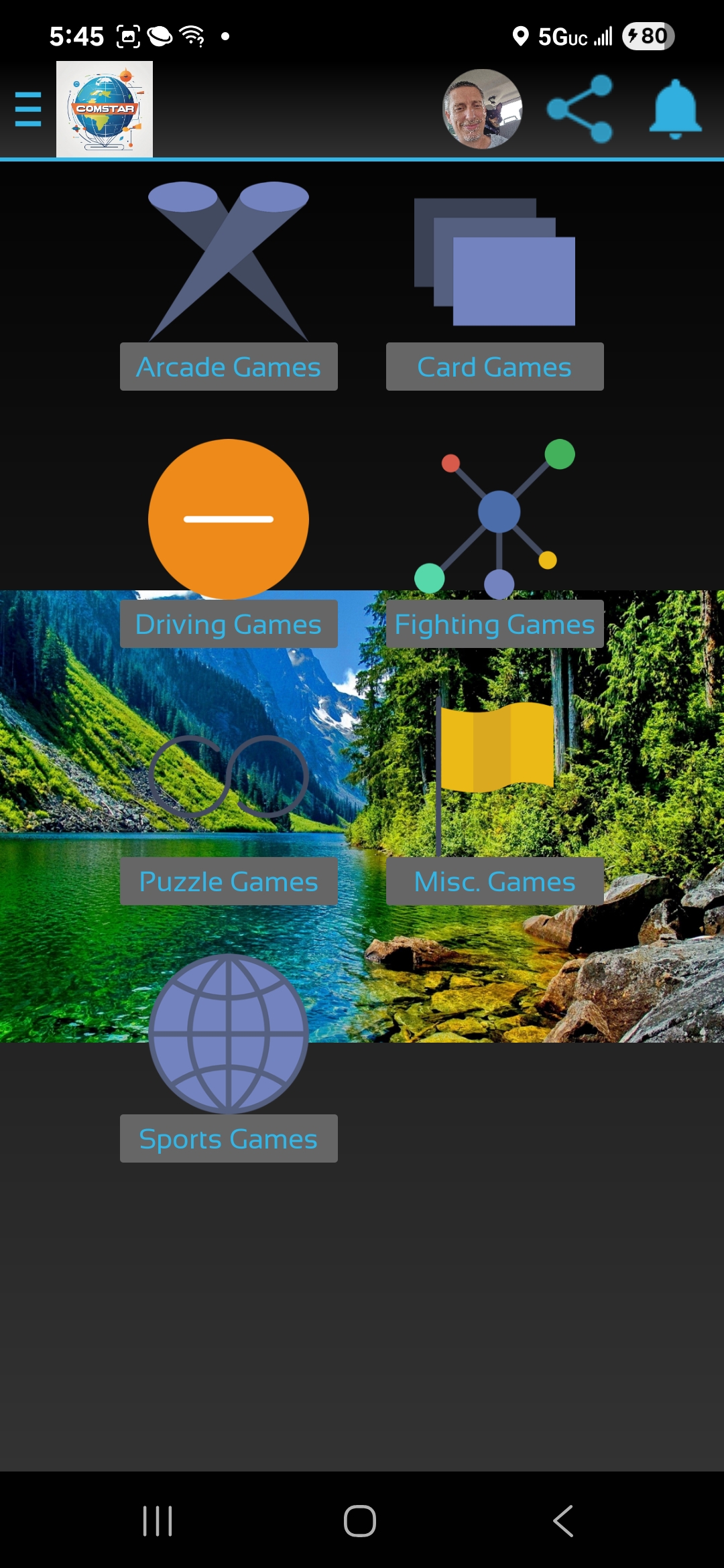This screenshot has height=1568, width=724.
Task: Browse the Fighting Games category
Action: pyautogui.click(x=495, y=624)
